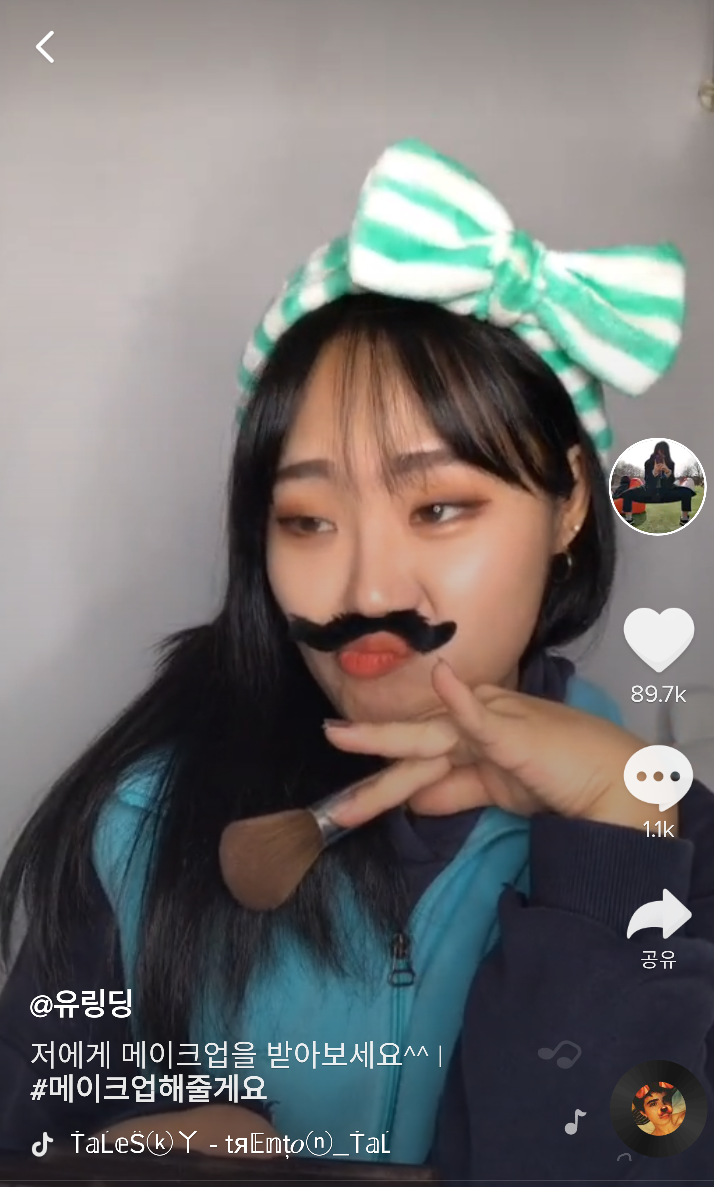Open the #메이크업해줄게요 hashtag
Viewport: 714px width, 1187px height.
[x=149, y=1089]
